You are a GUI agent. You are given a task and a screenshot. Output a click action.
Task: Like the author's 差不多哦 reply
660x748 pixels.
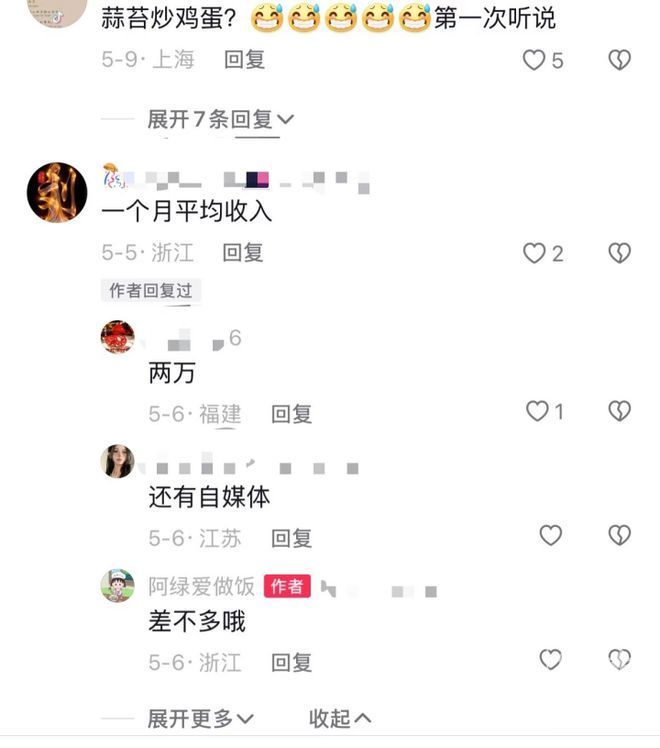click(x=551, y=660)
